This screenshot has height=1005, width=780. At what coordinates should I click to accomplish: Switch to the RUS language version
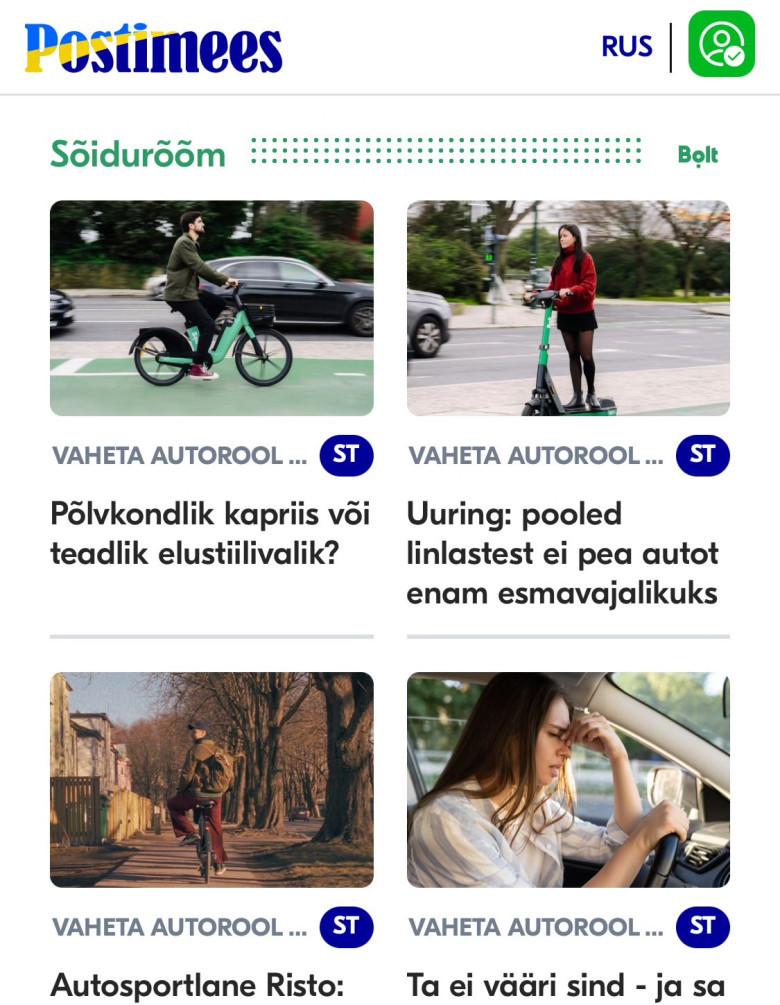point(626,46)
